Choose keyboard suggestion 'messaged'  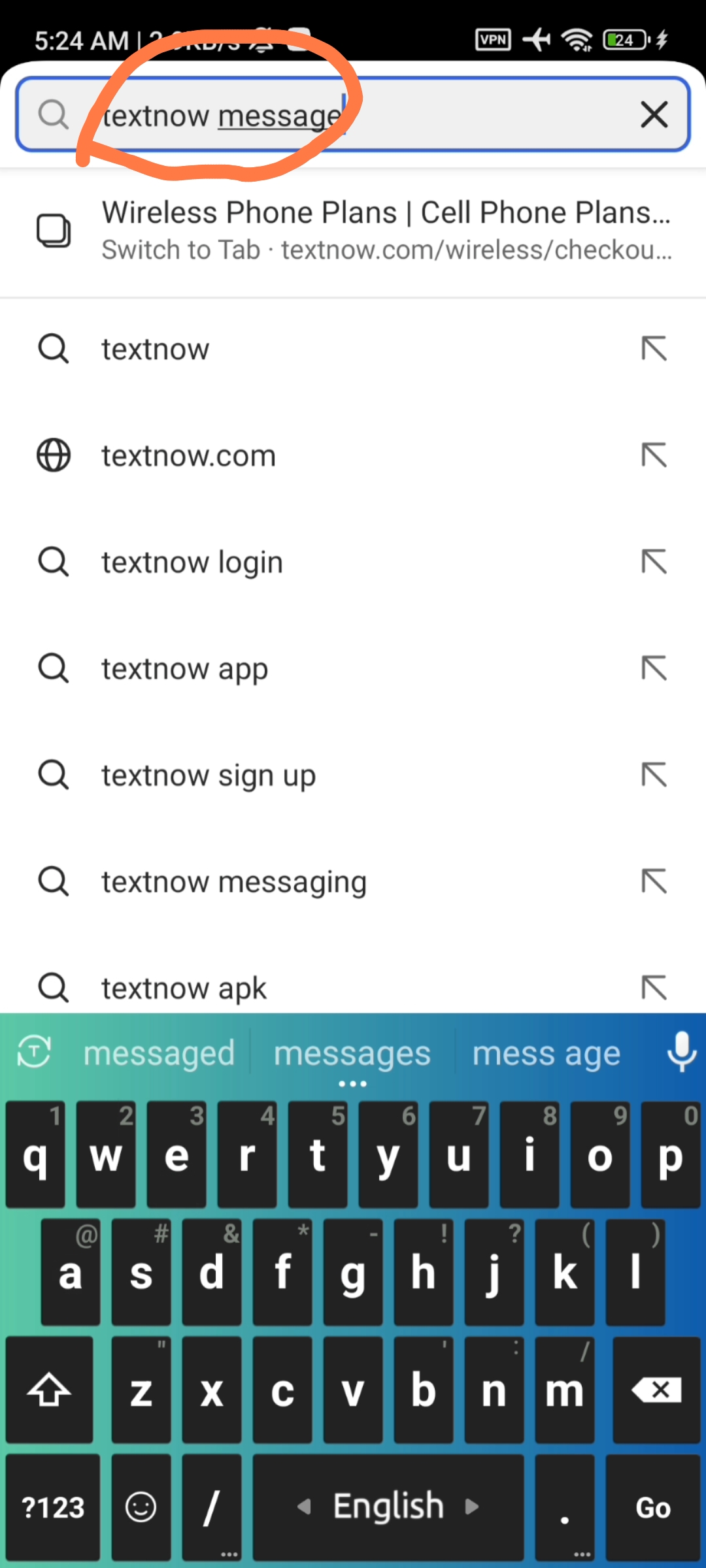[x=159, y=1053]
